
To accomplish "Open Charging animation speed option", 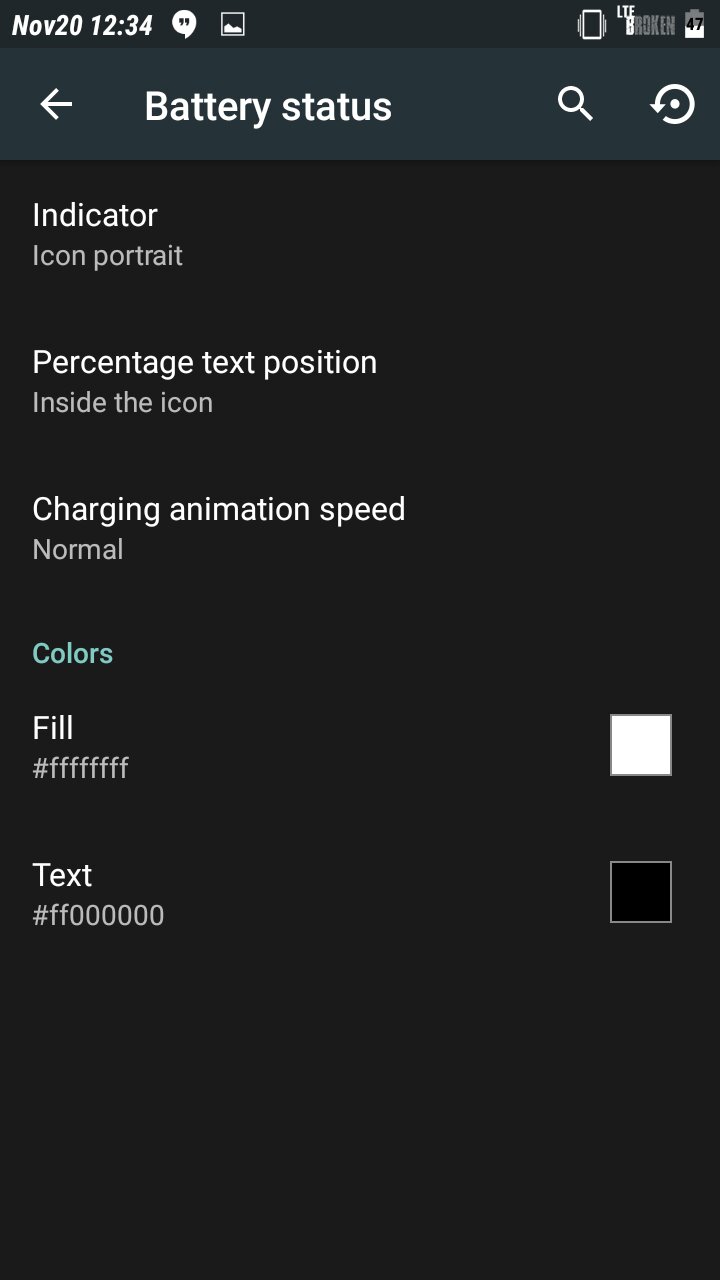I will tap(218, 528).
